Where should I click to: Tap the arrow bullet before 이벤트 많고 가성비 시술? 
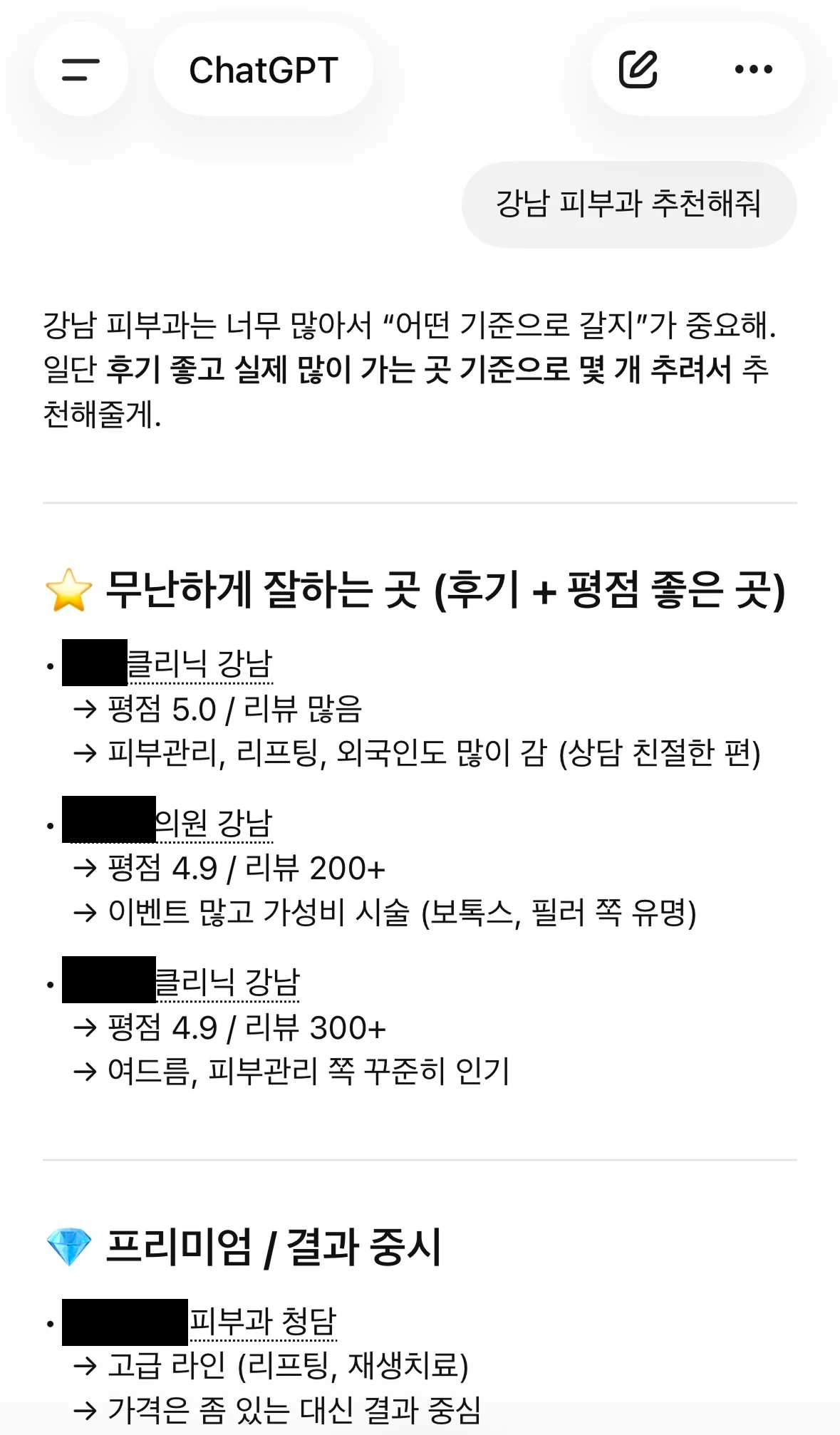click(86, 912)
